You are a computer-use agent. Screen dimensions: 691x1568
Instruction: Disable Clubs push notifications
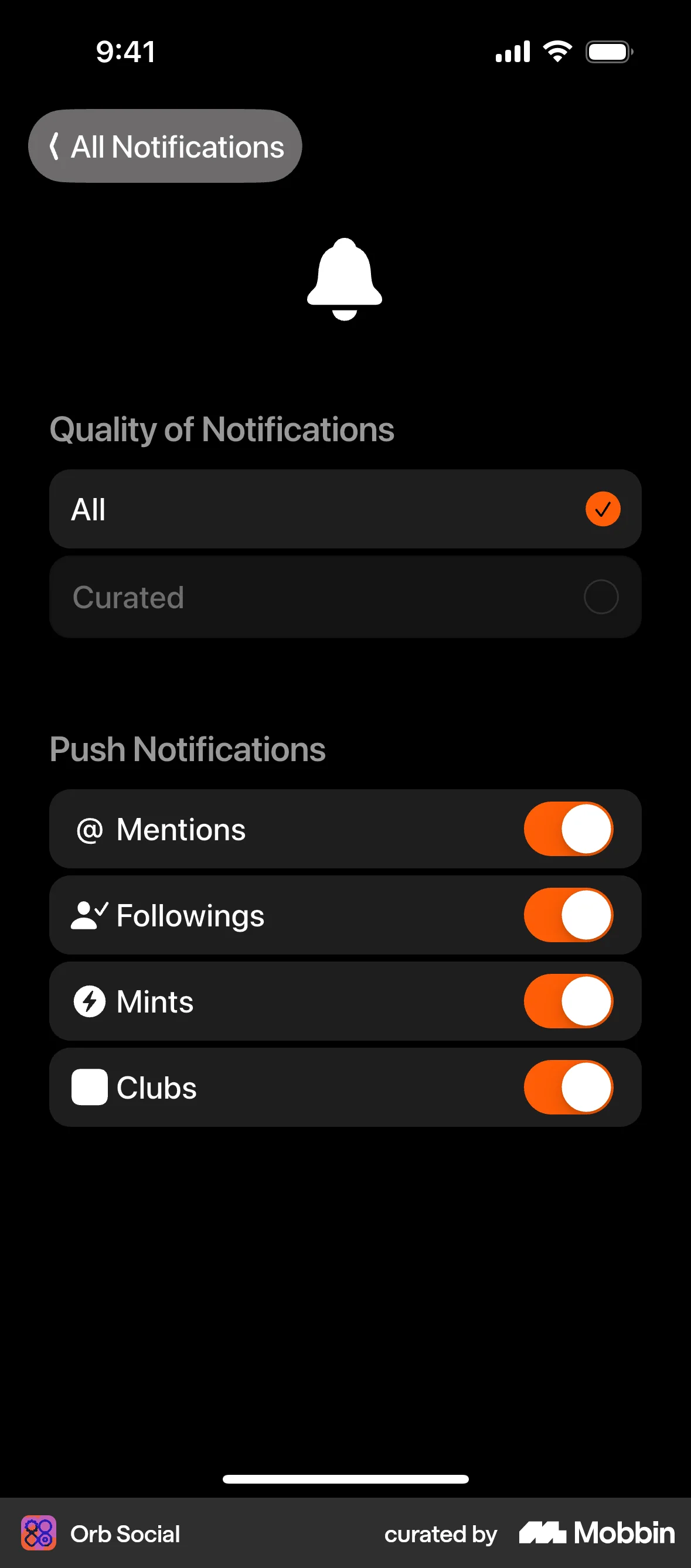click(567, 1088)
